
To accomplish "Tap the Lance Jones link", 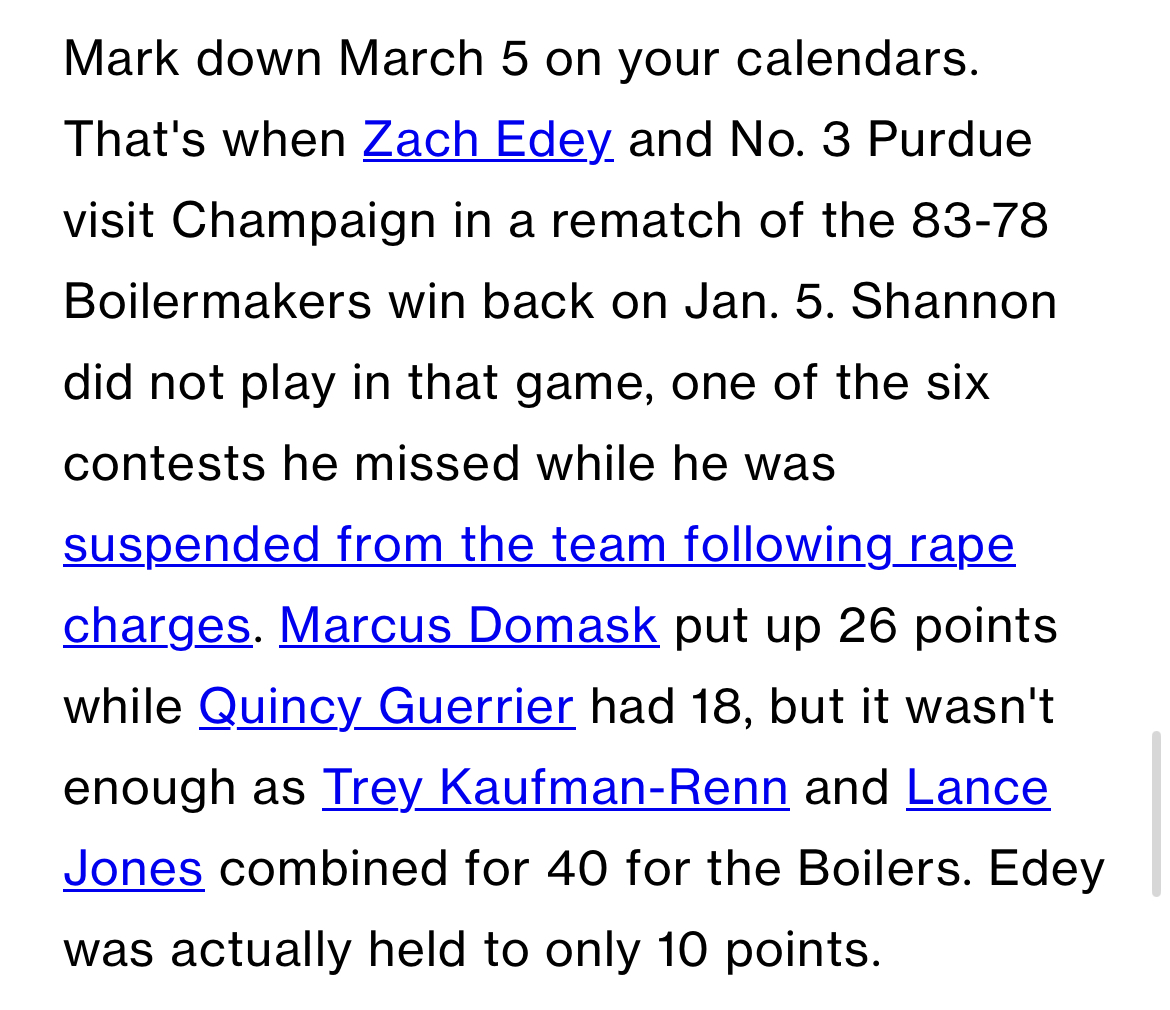I will pos(977,788).
